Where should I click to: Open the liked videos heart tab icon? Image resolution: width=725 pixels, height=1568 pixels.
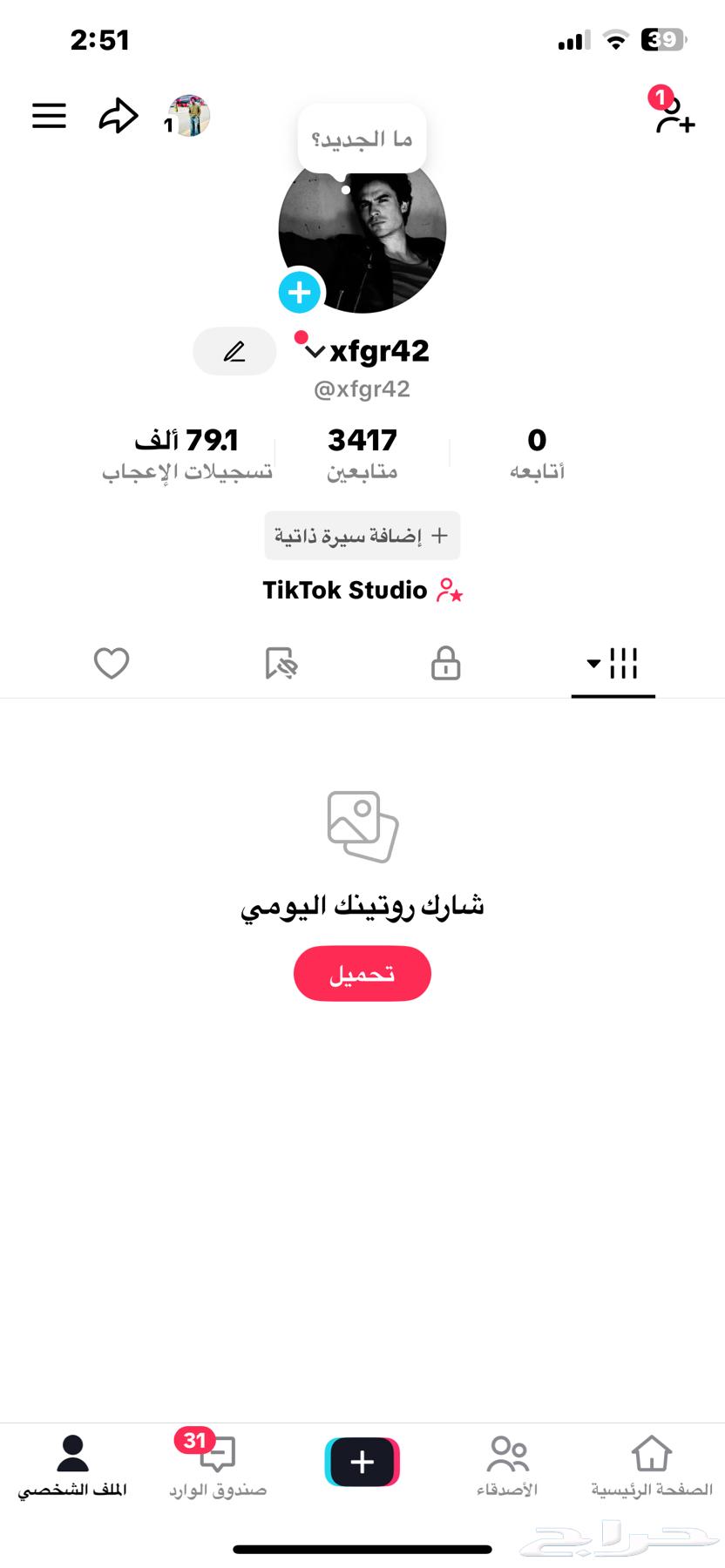click(111, 663)
